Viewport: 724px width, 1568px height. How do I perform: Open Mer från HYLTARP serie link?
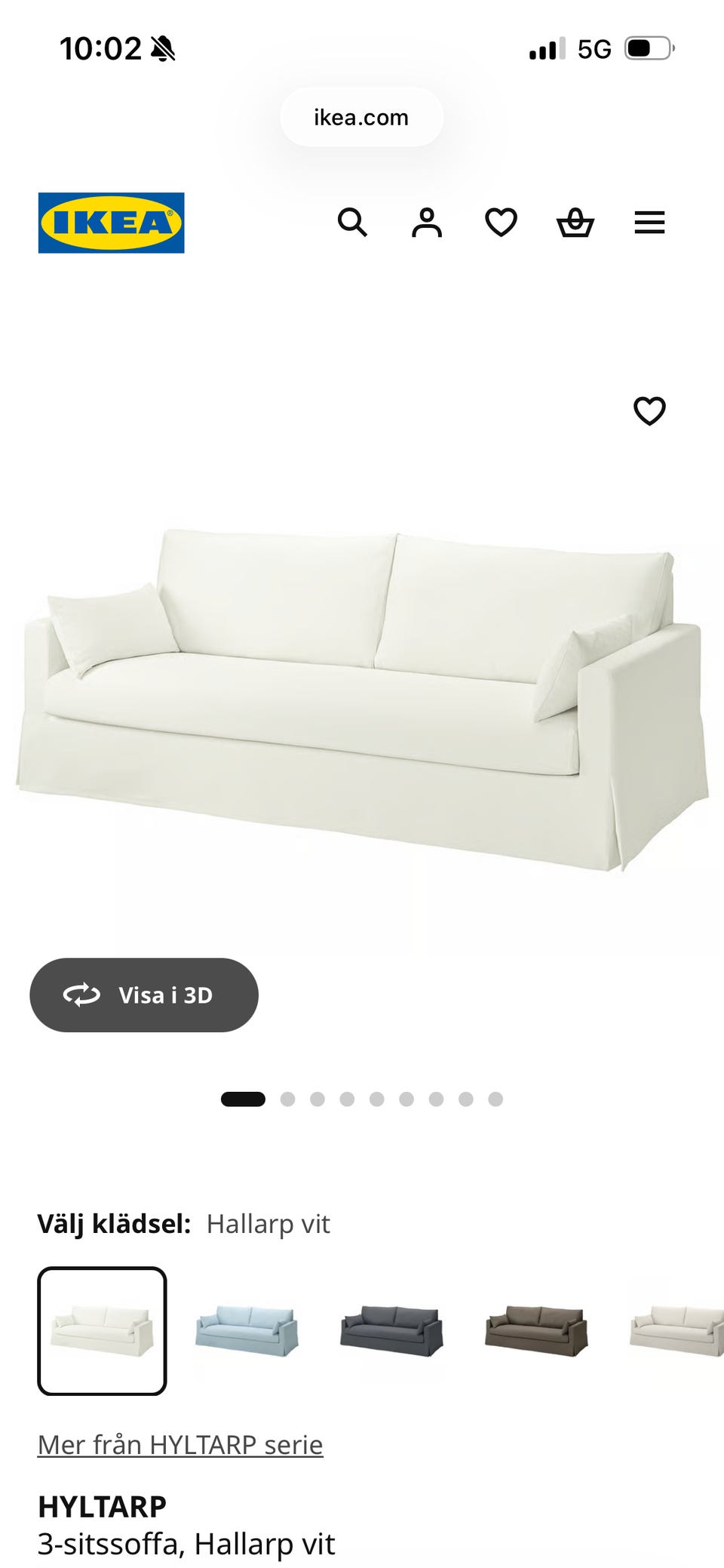pyautogui.click(x=180, y=1444)
